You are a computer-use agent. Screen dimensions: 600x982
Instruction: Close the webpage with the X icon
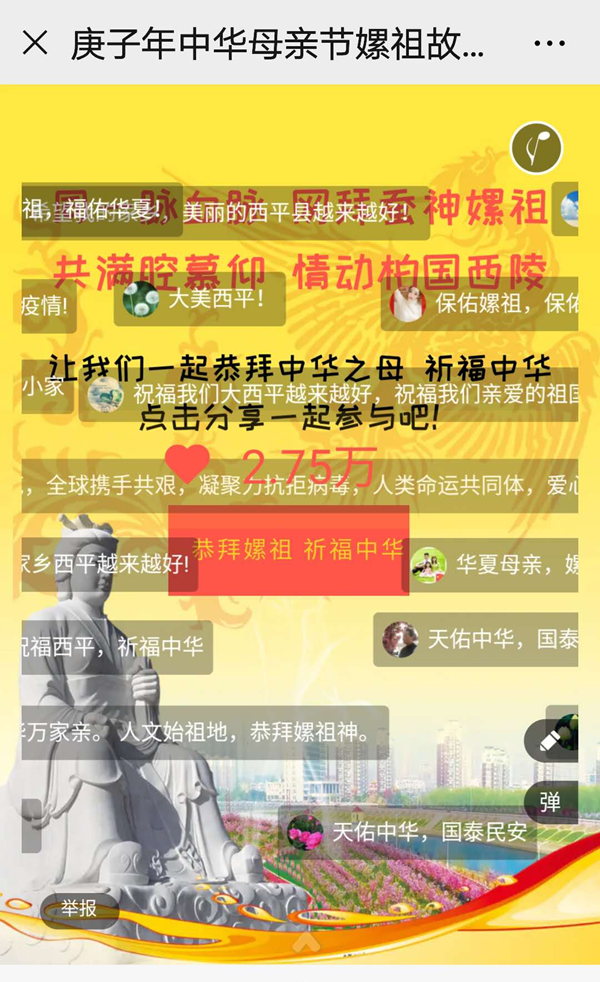tap(35, 43)
